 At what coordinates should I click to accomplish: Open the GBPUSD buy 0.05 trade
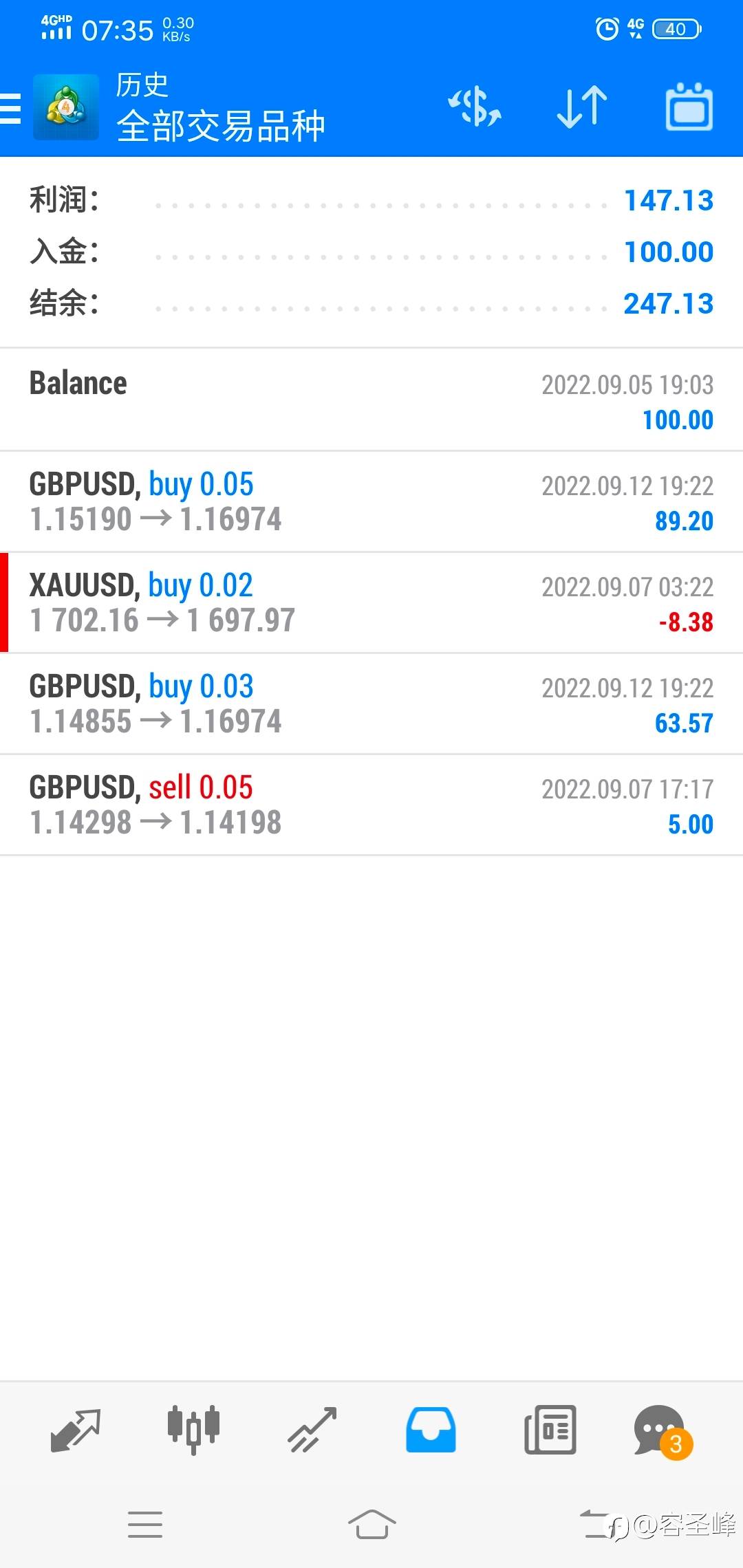coord(371,502)
